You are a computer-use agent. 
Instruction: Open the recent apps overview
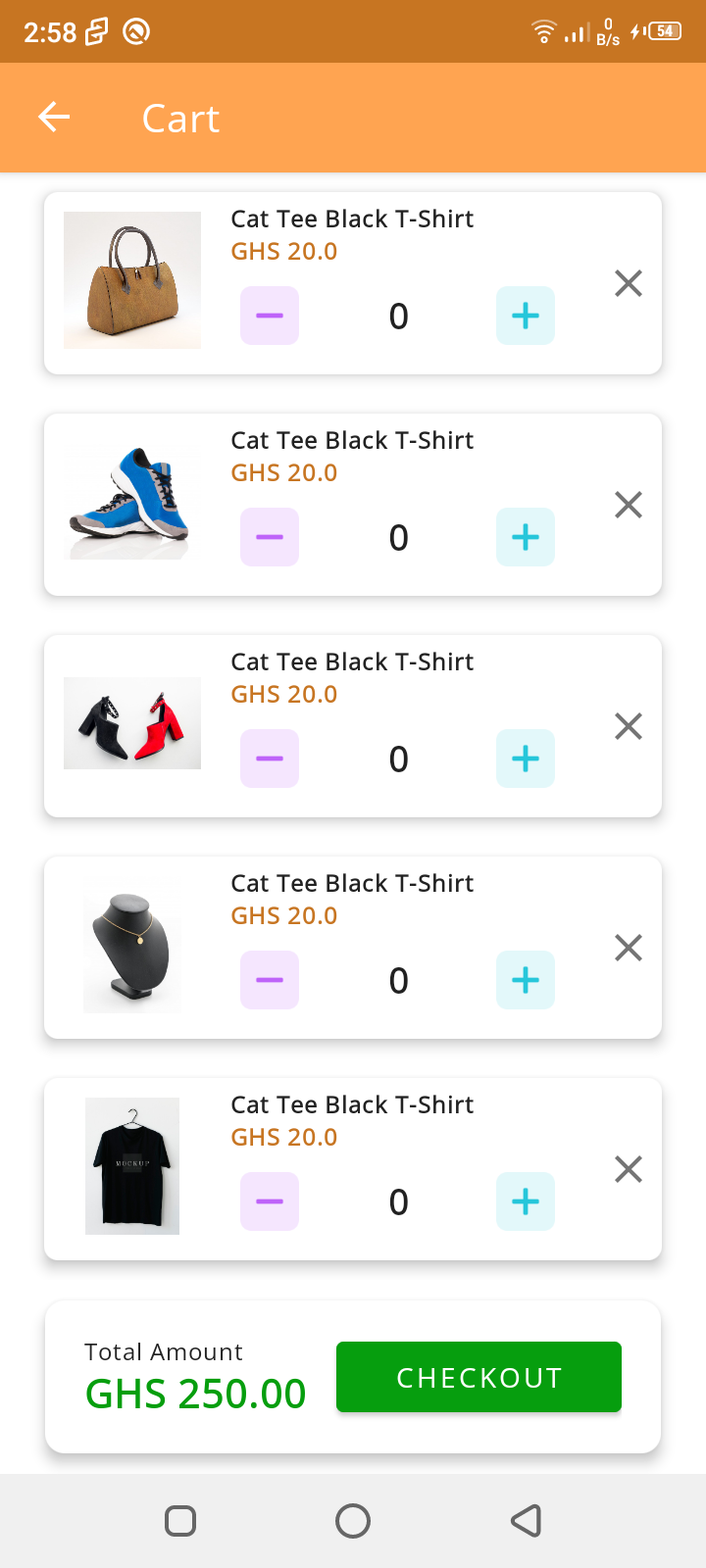[180, 1521]
